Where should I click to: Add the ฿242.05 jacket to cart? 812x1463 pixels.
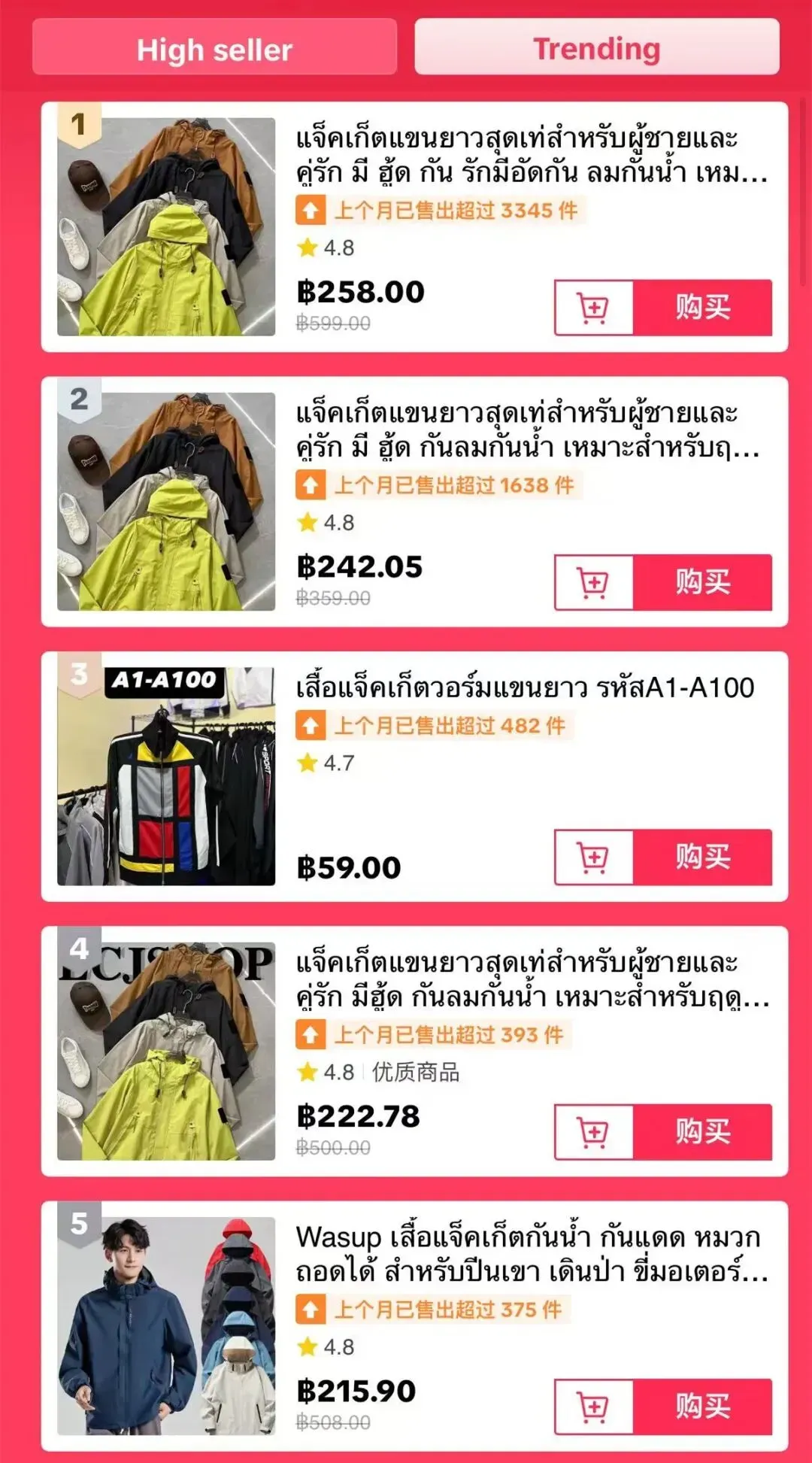[594, 582]
